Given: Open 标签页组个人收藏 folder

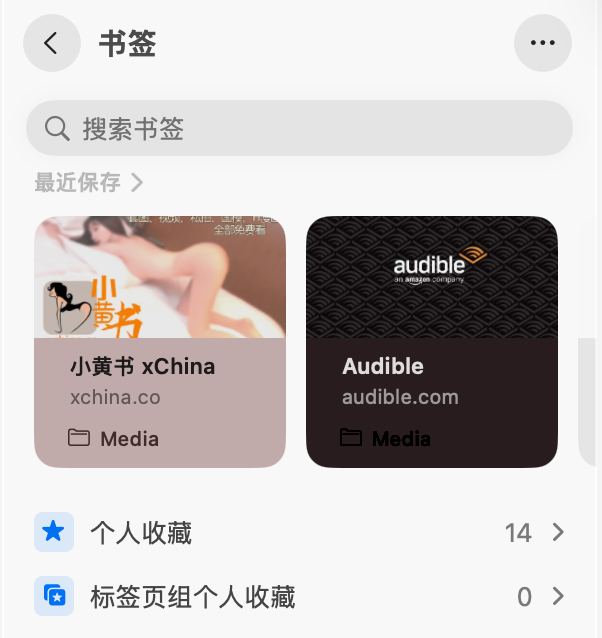Looking at the screenshot, I should [x=300, y=598].
